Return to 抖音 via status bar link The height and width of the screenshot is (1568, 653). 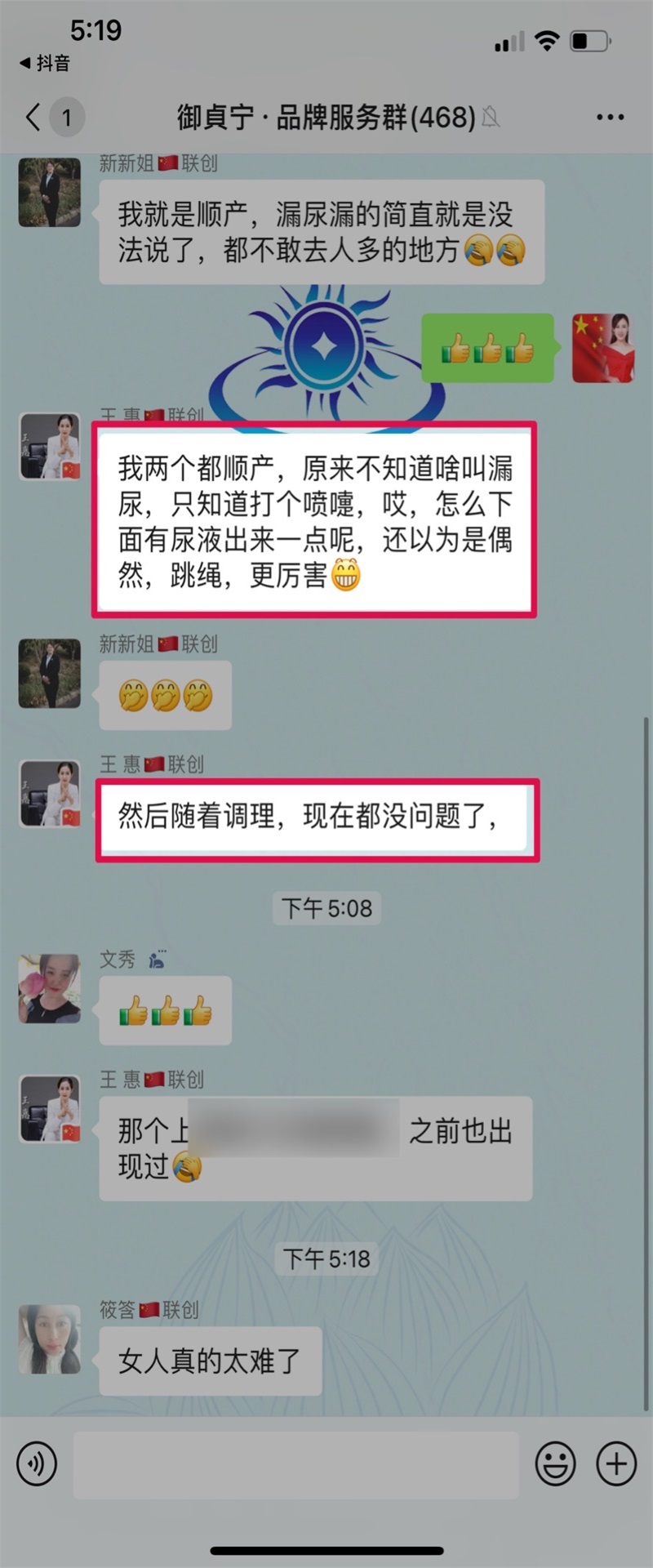(45, 63)
